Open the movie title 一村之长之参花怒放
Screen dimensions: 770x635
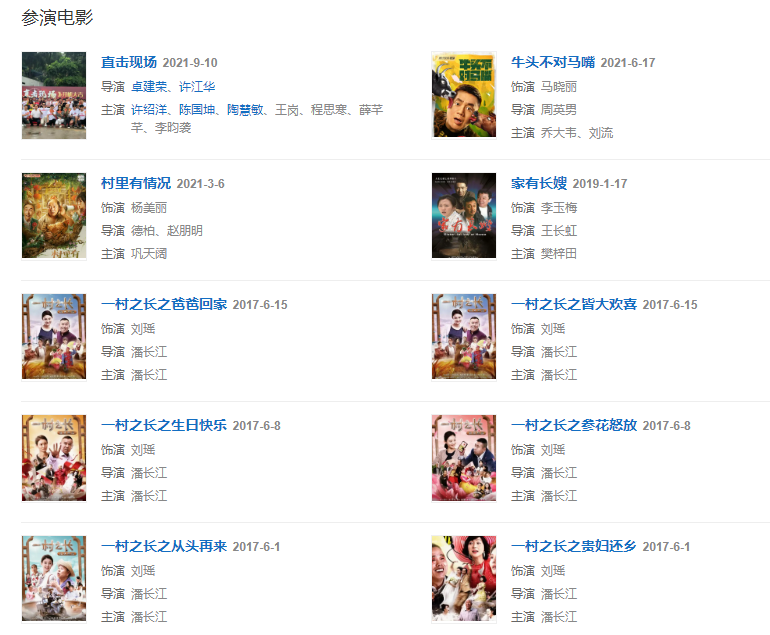click(573, 425)
